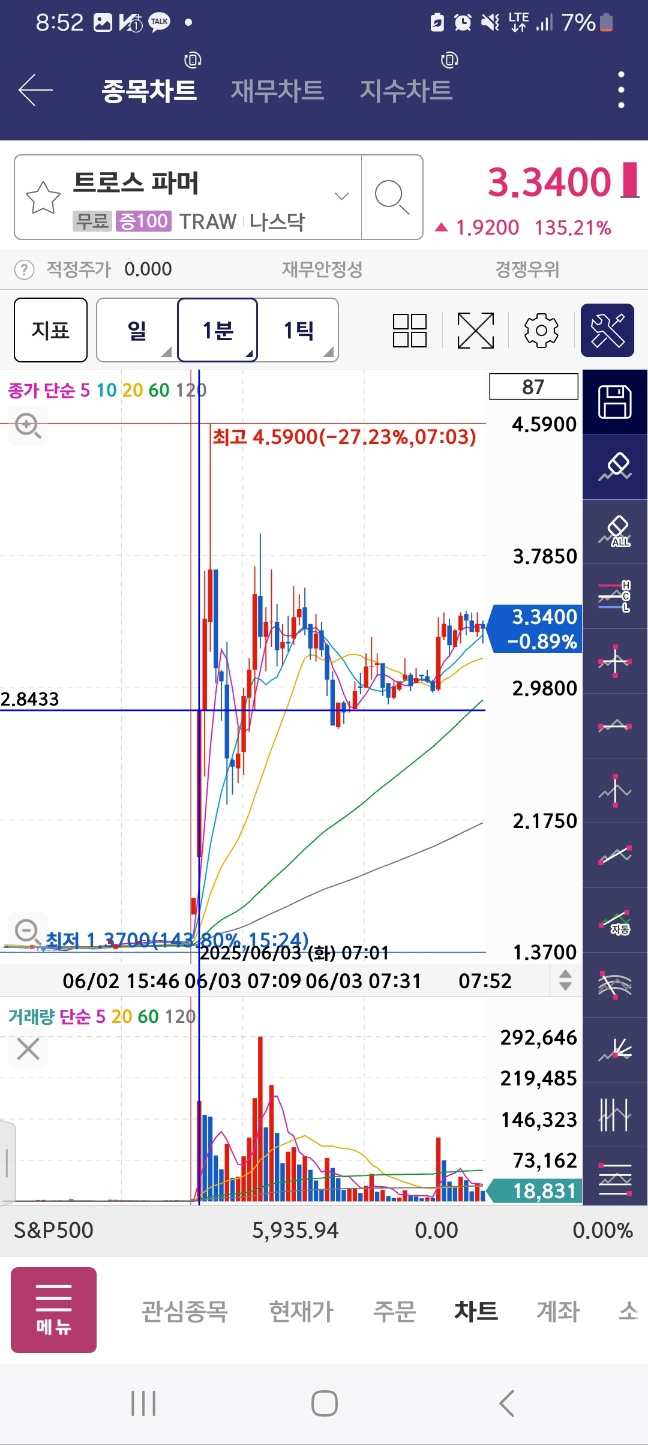Go back using the top-left arrow
Image resolution: width=648 pixels, height=1445 pixels.
click(x=36, y=91)
